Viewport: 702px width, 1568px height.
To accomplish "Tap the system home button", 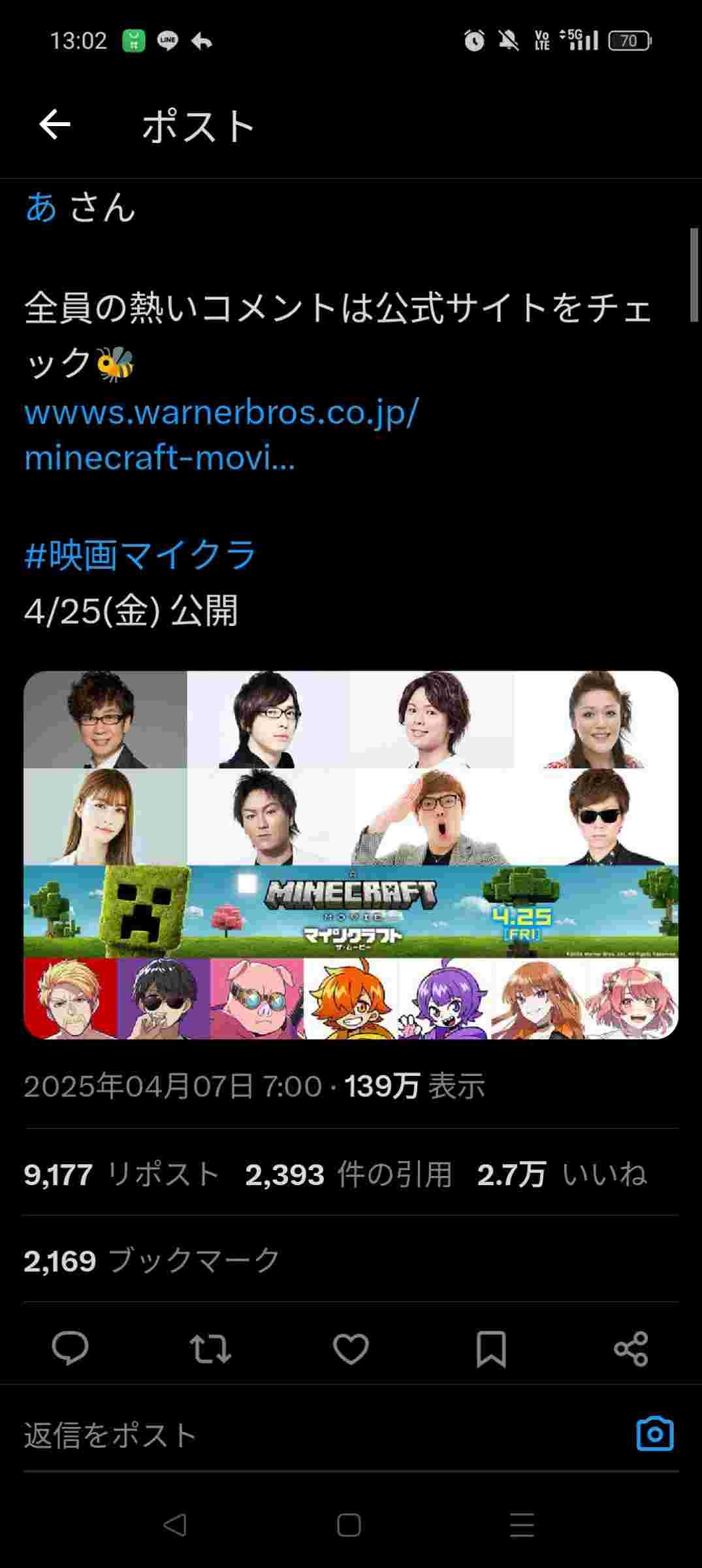I will tap(349, 1525).
